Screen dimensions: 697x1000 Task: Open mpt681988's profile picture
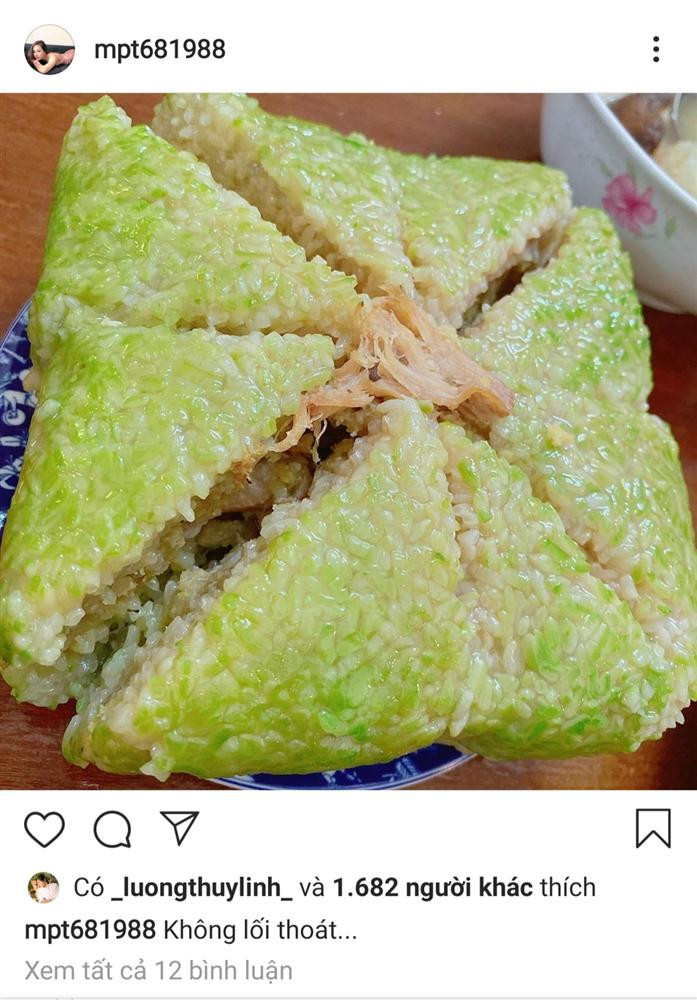click(49, 50)
